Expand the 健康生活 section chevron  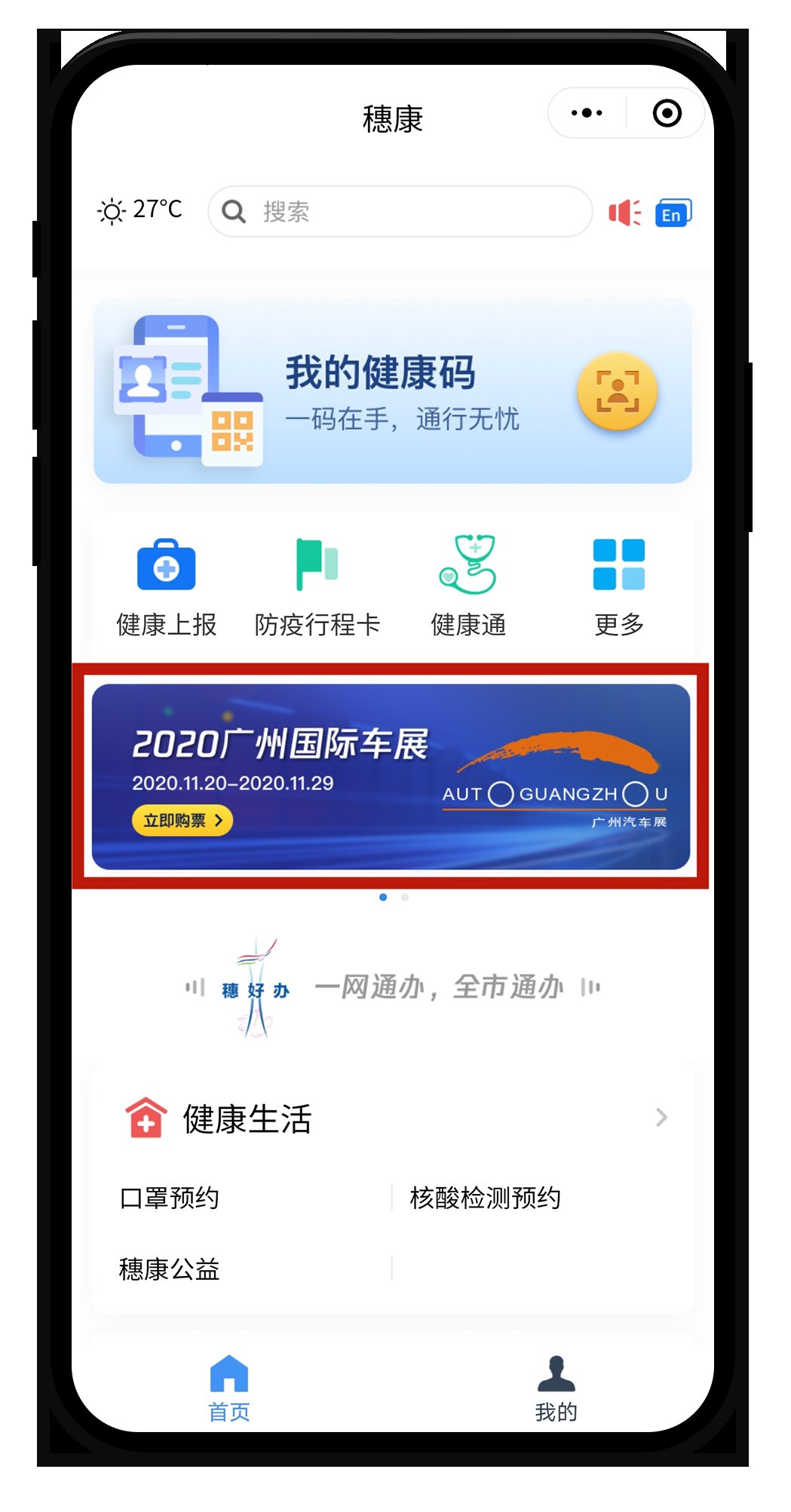click(x=661, y=1117)
